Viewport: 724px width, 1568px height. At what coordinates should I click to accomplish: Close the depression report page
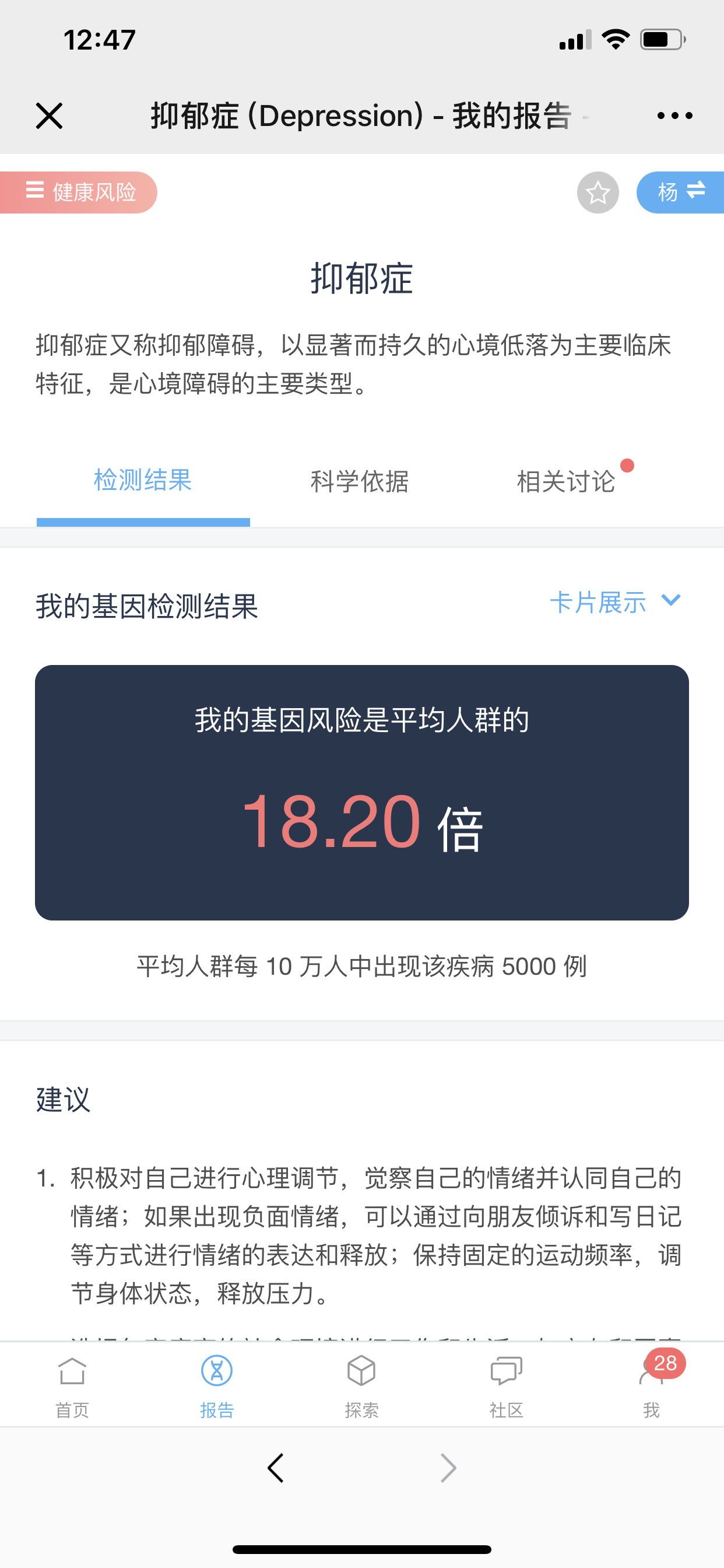(x=50, y=116)
